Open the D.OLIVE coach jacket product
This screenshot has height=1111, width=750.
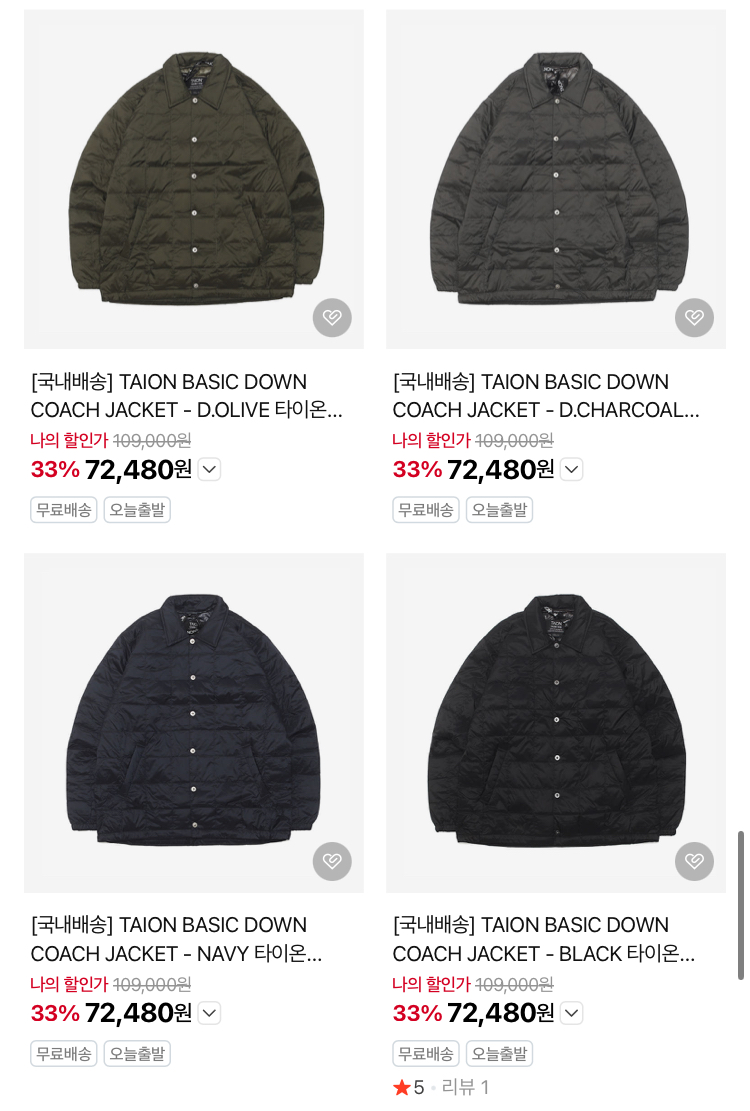(193, 180)
